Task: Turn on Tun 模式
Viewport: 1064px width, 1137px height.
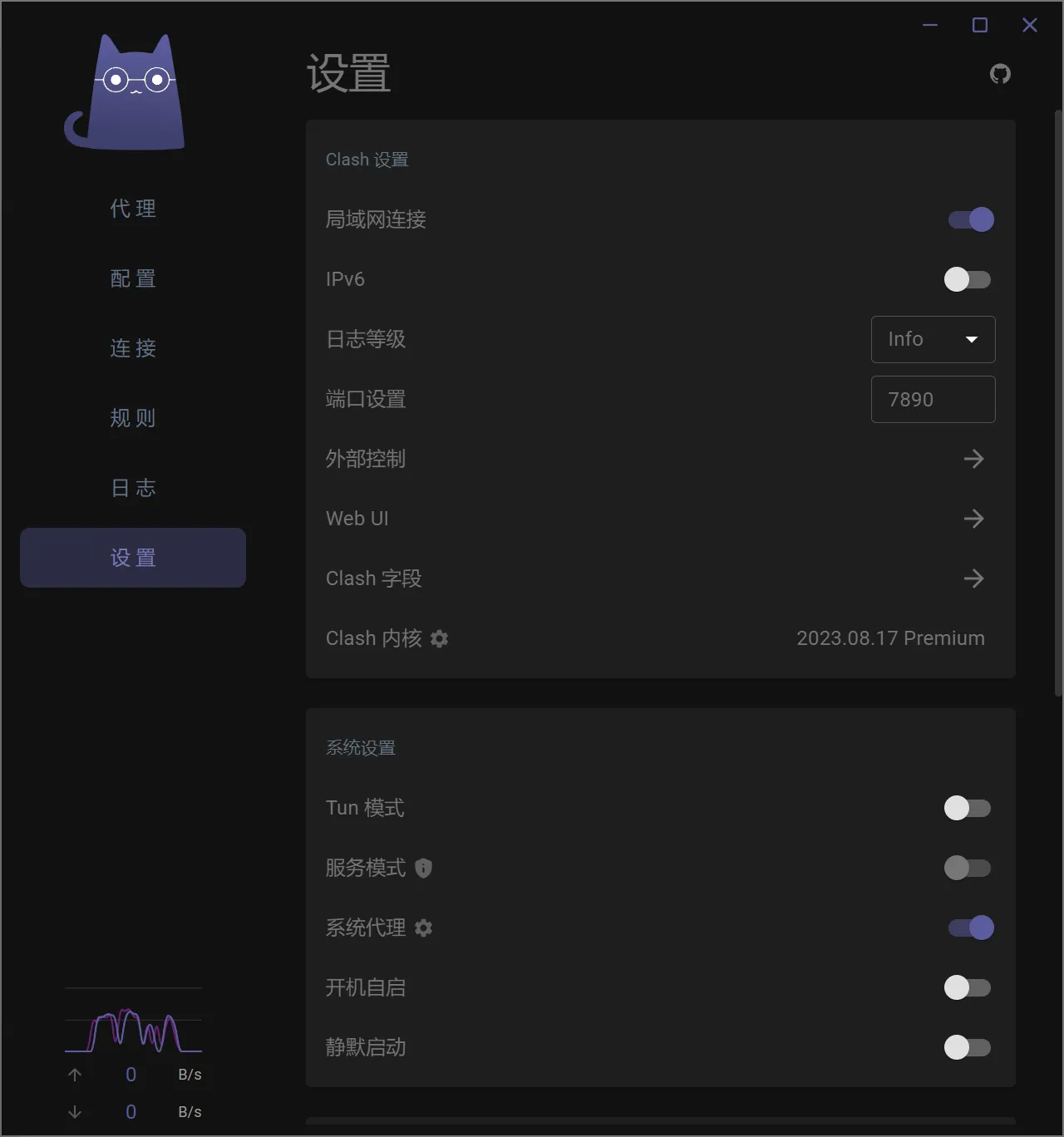Action: [967, 808]
